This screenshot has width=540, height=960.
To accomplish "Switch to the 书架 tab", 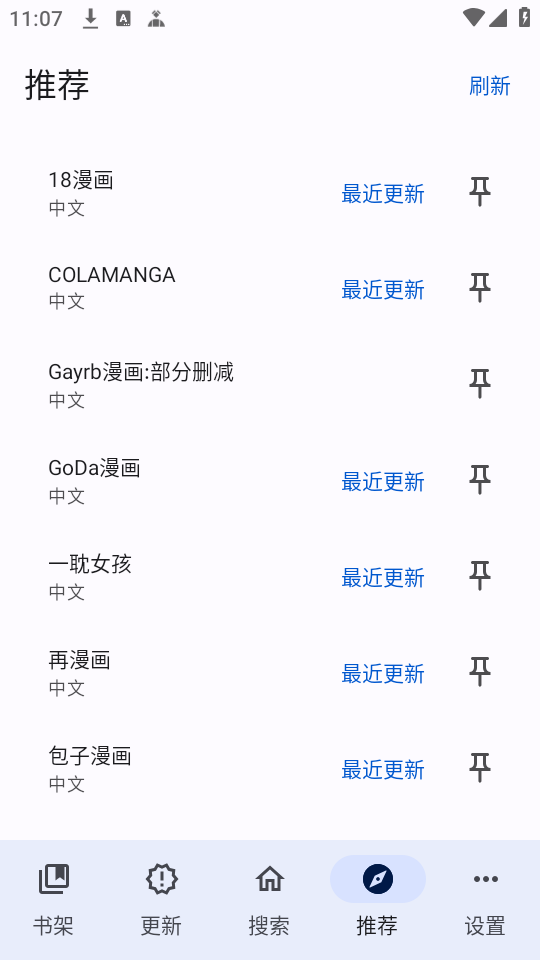I will pos(54,899).
